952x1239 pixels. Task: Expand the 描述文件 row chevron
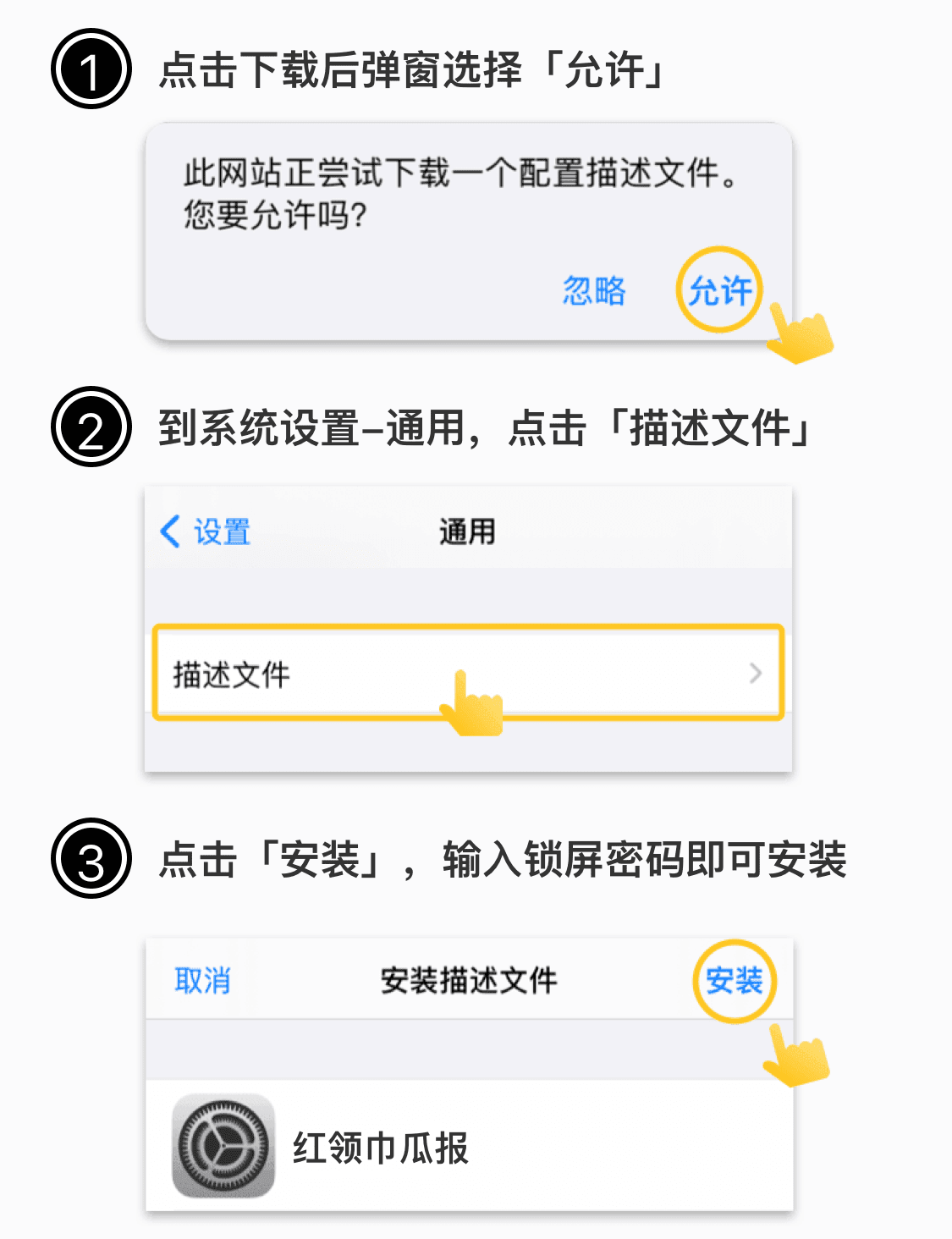(756, 673)
